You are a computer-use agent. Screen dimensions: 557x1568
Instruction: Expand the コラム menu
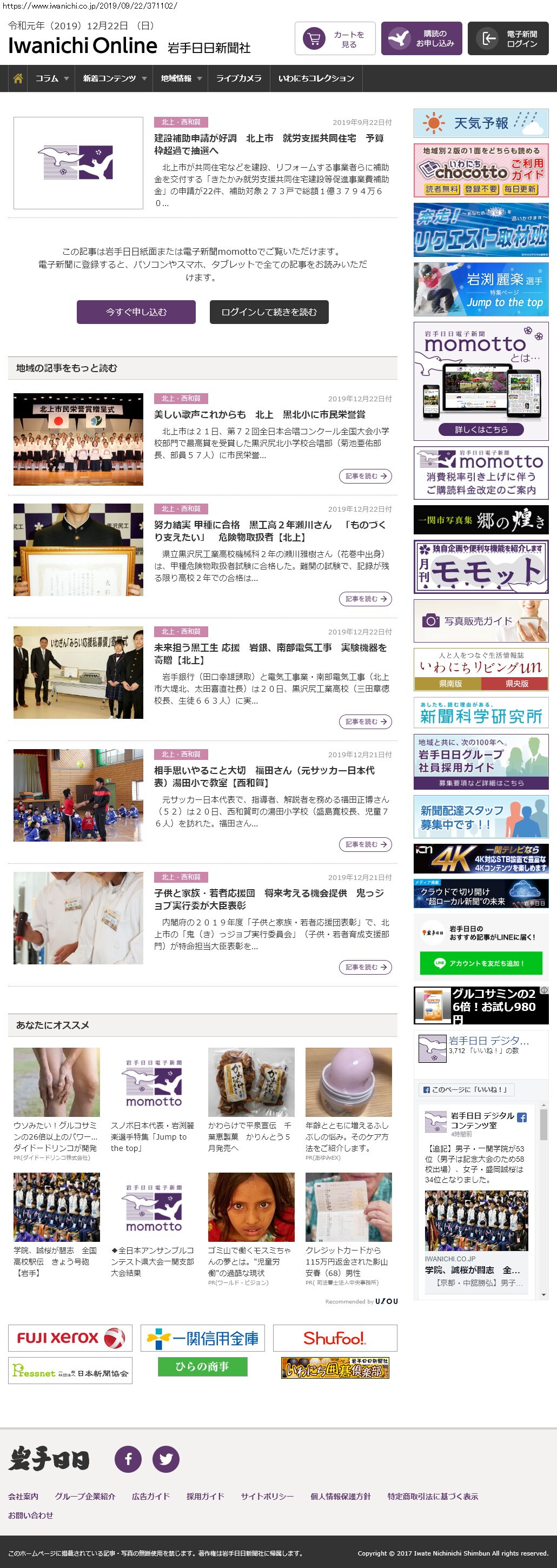tap(52, 78)
